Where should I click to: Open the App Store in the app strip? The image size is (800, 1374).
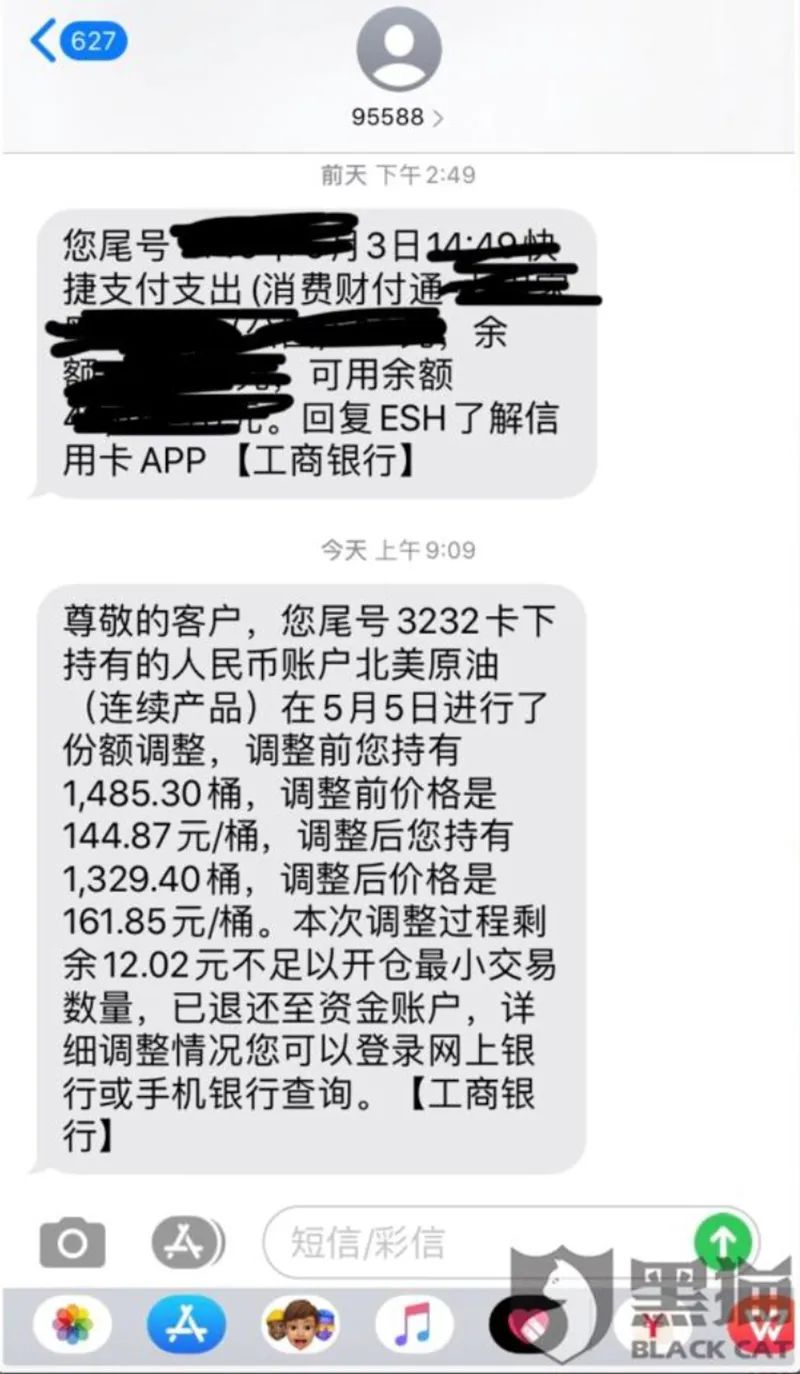point(186,1325)
